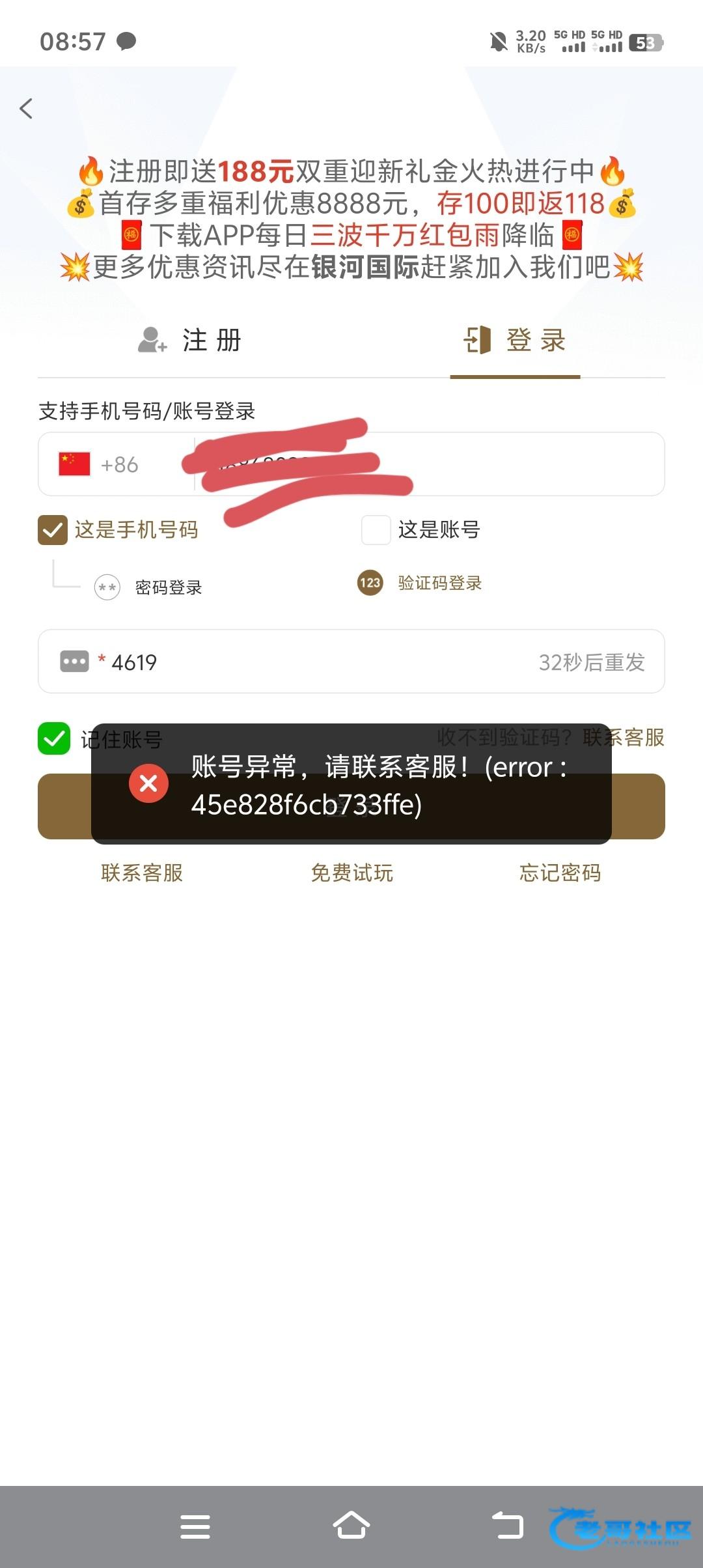703x1568 pixels.
Task: Start 免费试玩 free trial
Action: (x=351, y=873)
